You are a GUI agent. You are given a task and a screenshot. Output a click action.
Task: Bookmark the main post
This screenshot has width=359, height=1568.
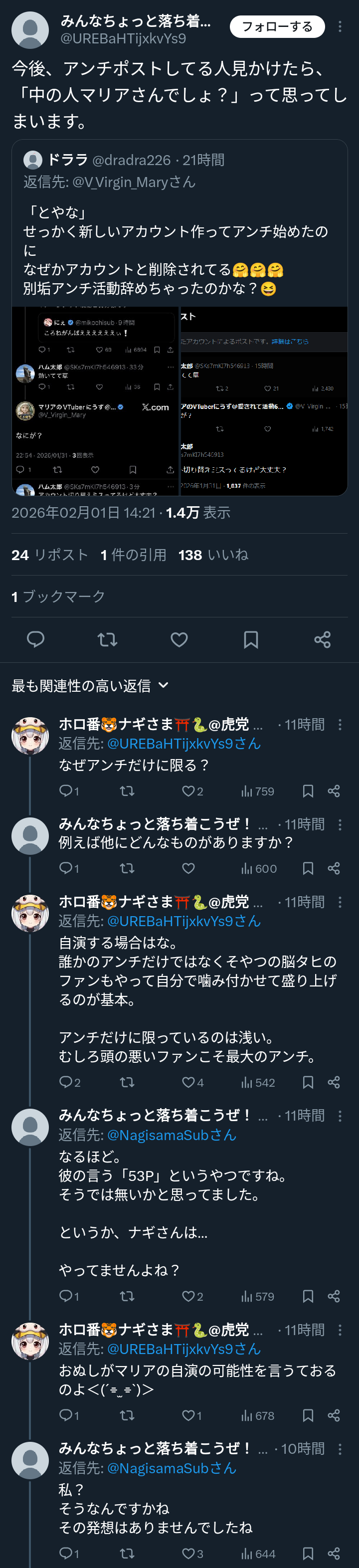point(251,639)
